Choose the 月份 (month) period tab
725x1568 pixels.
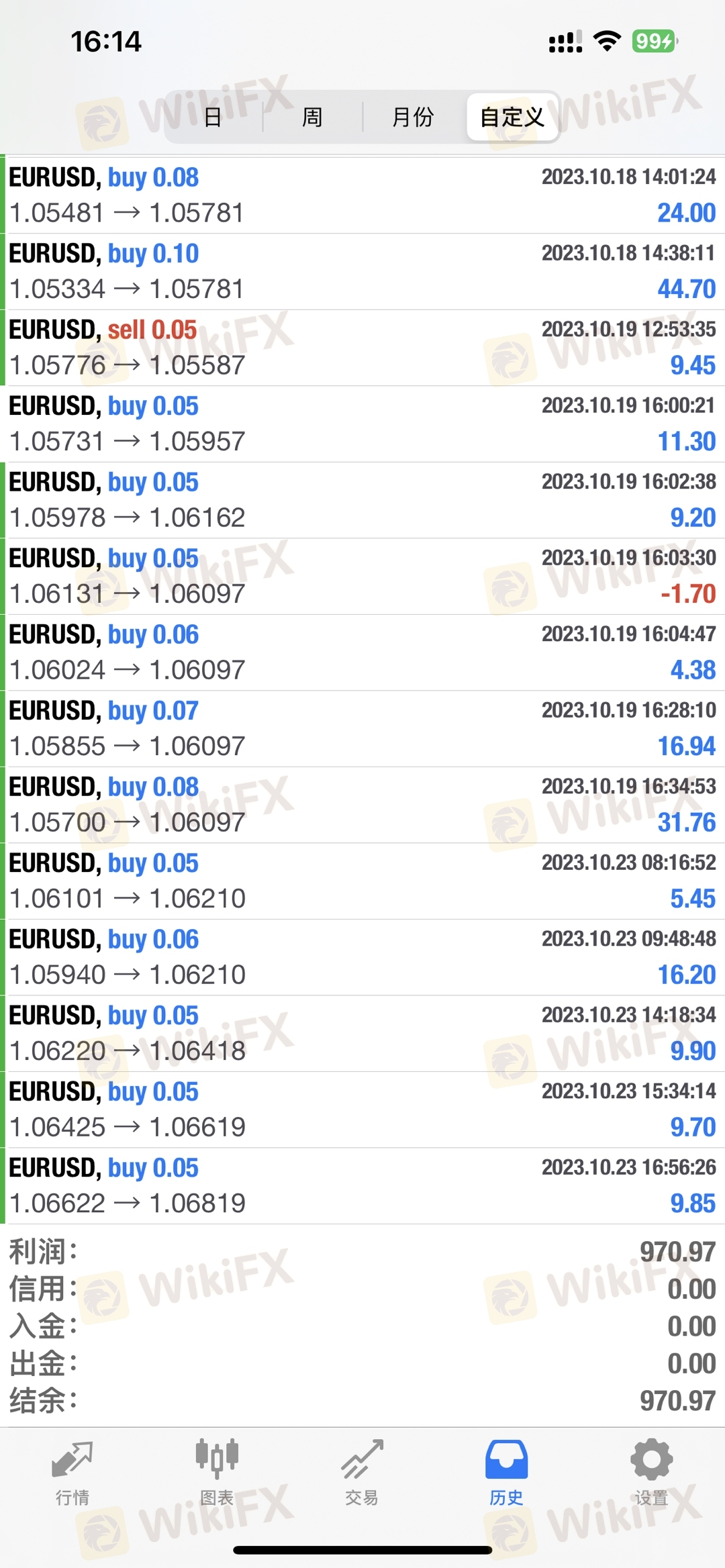tap(414, 117)
